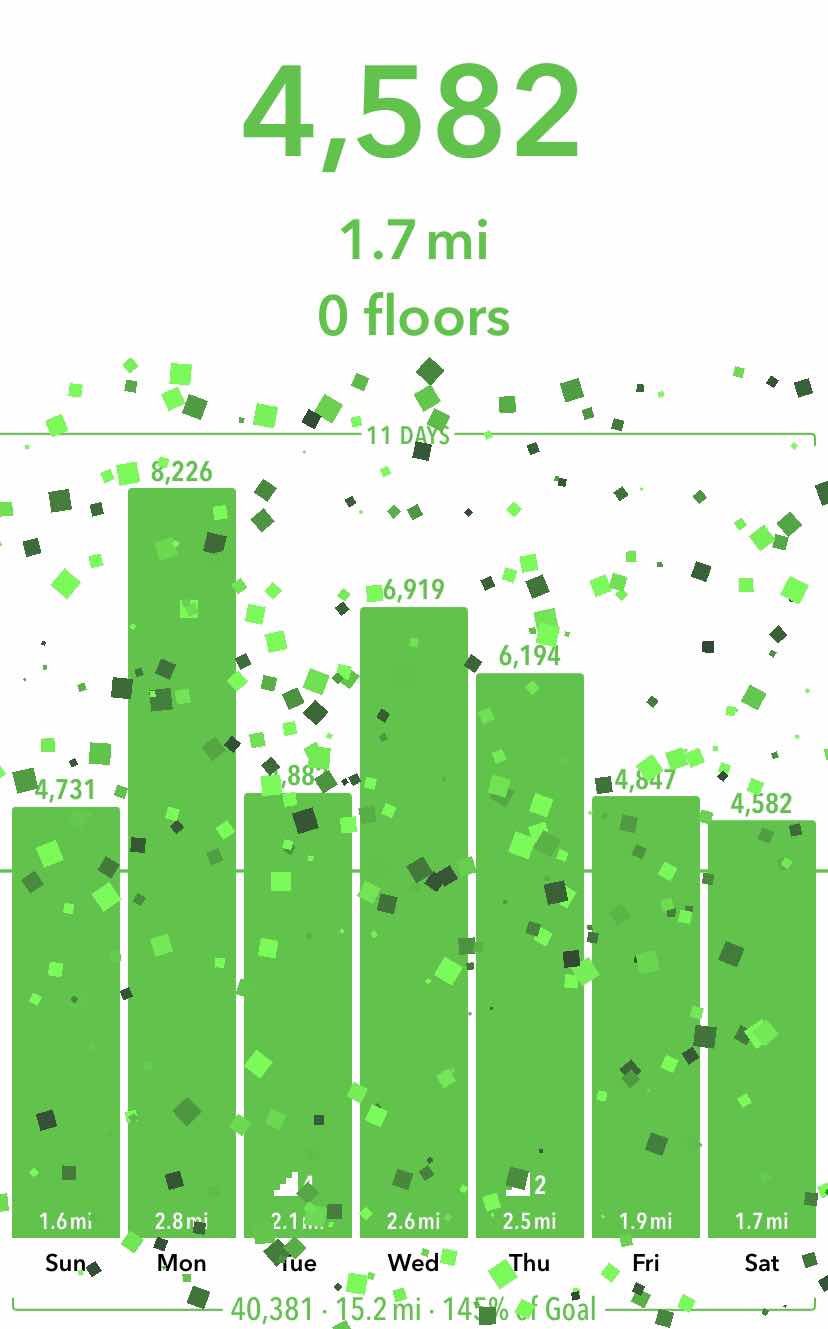
Task: Show details for the Tuesday bar
Action: tap(298, 1015)
